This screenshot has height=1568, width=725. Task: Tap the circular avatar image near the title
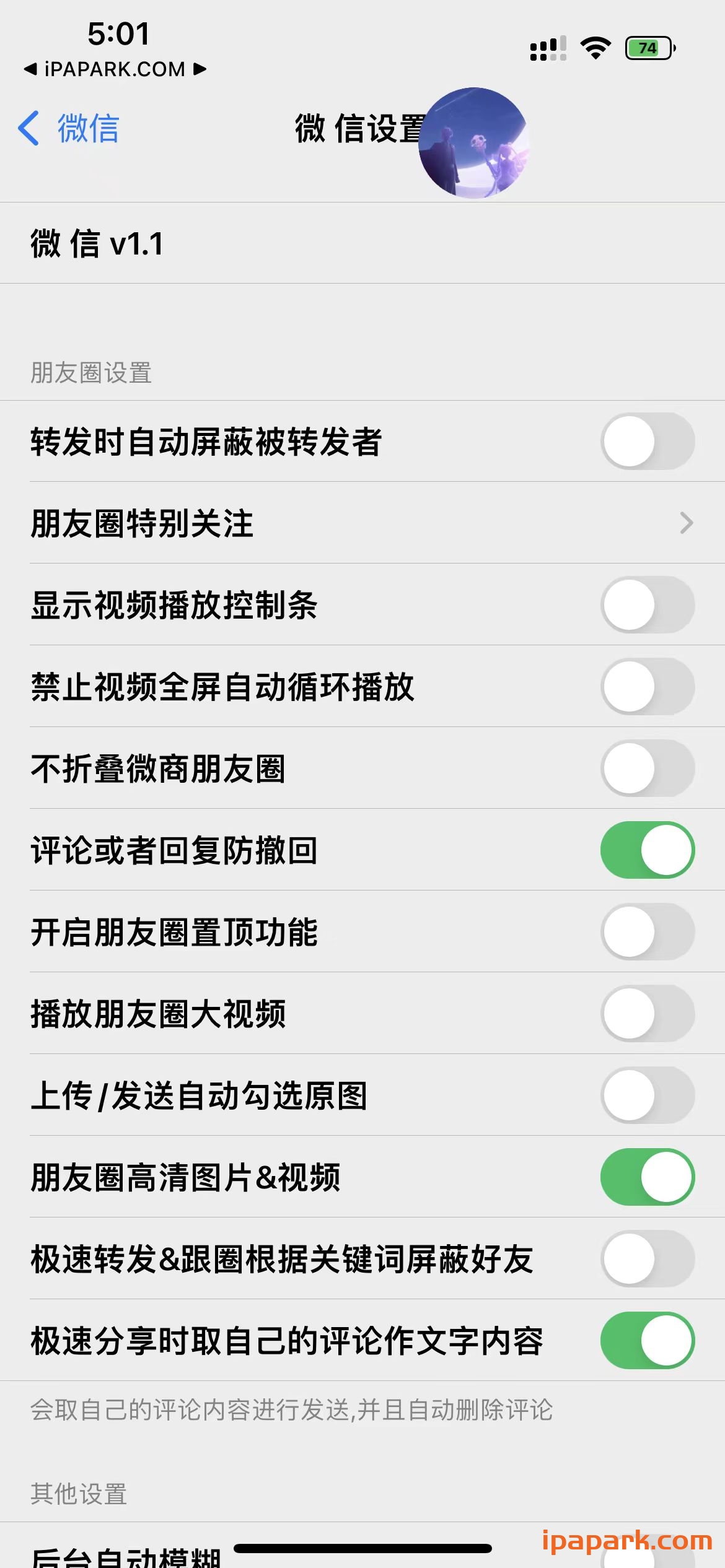(474, 142)
